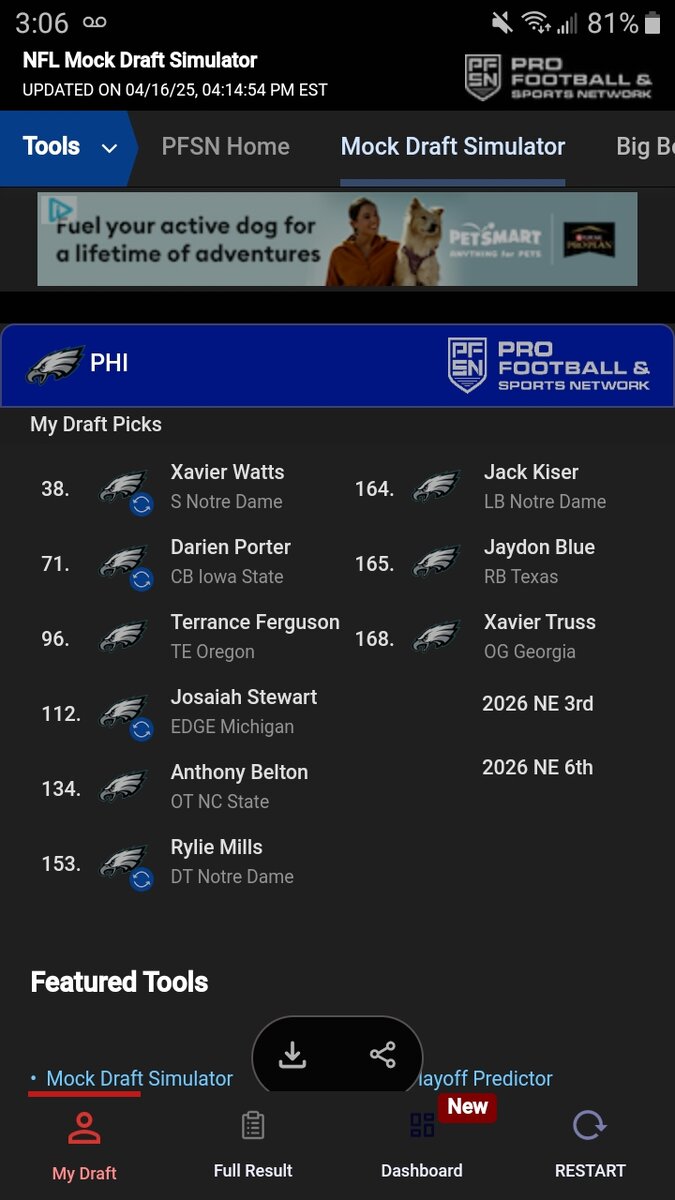Tap the swap icon beside Darien Porter
The image size is (675, 1200).
tap(141, 580)
